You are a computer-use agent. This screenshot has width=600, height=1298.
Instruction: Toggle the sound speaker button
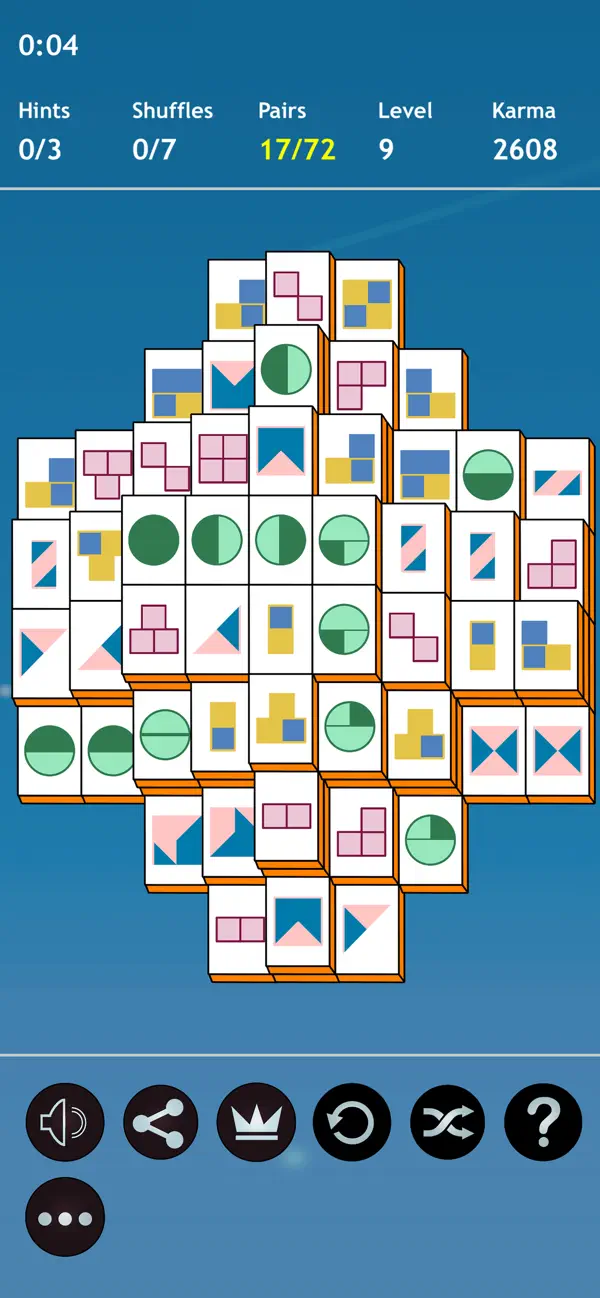(x=65, y=1122)
